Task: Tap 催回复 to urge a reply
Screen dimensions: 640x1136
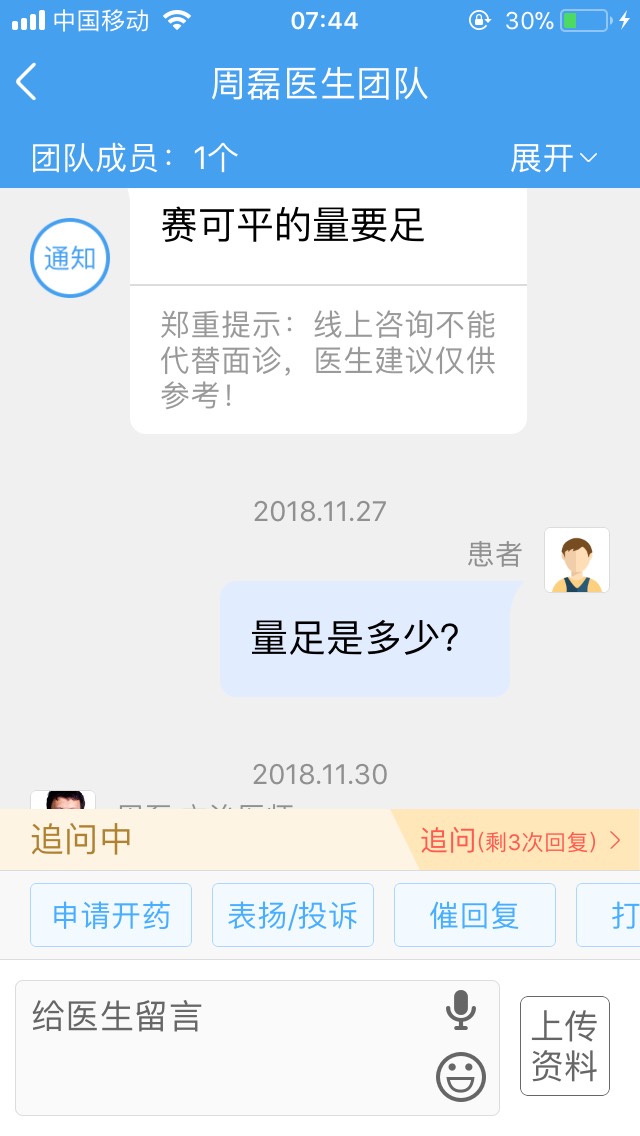Action: click(x=474, y=915)
